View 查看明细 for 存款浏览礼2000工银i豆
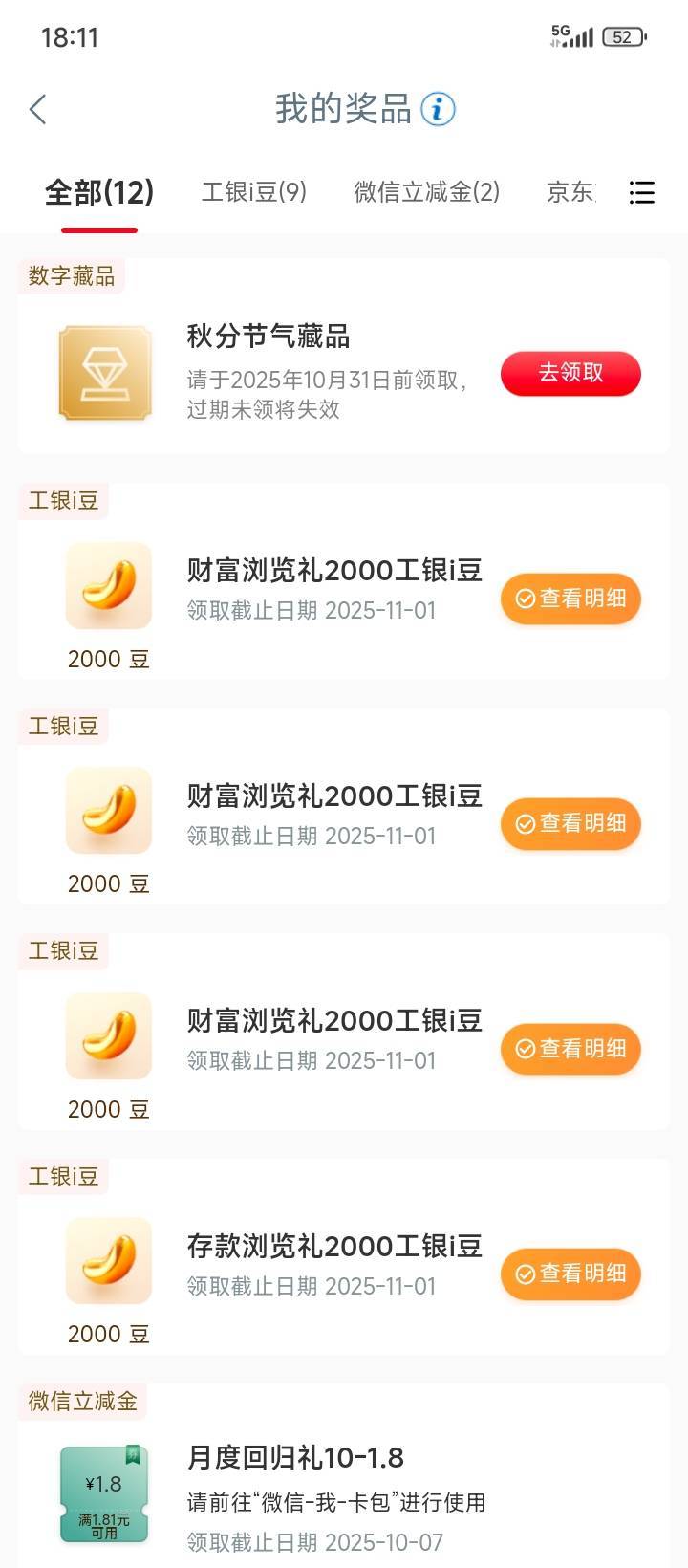Screen dimensions: 688x1568 [x=570, y=1274]
